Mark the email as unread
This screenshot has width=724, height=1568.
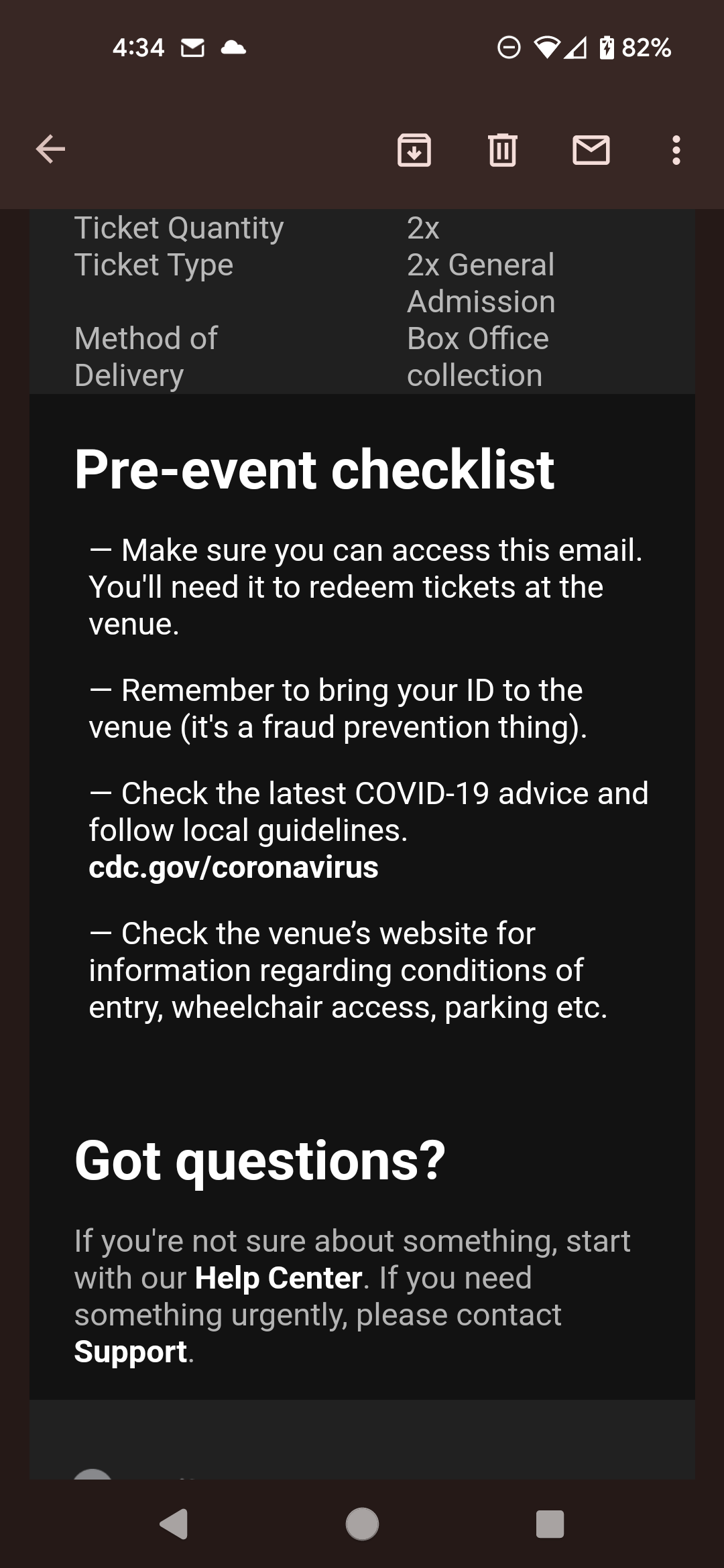[x=591, y=149]
